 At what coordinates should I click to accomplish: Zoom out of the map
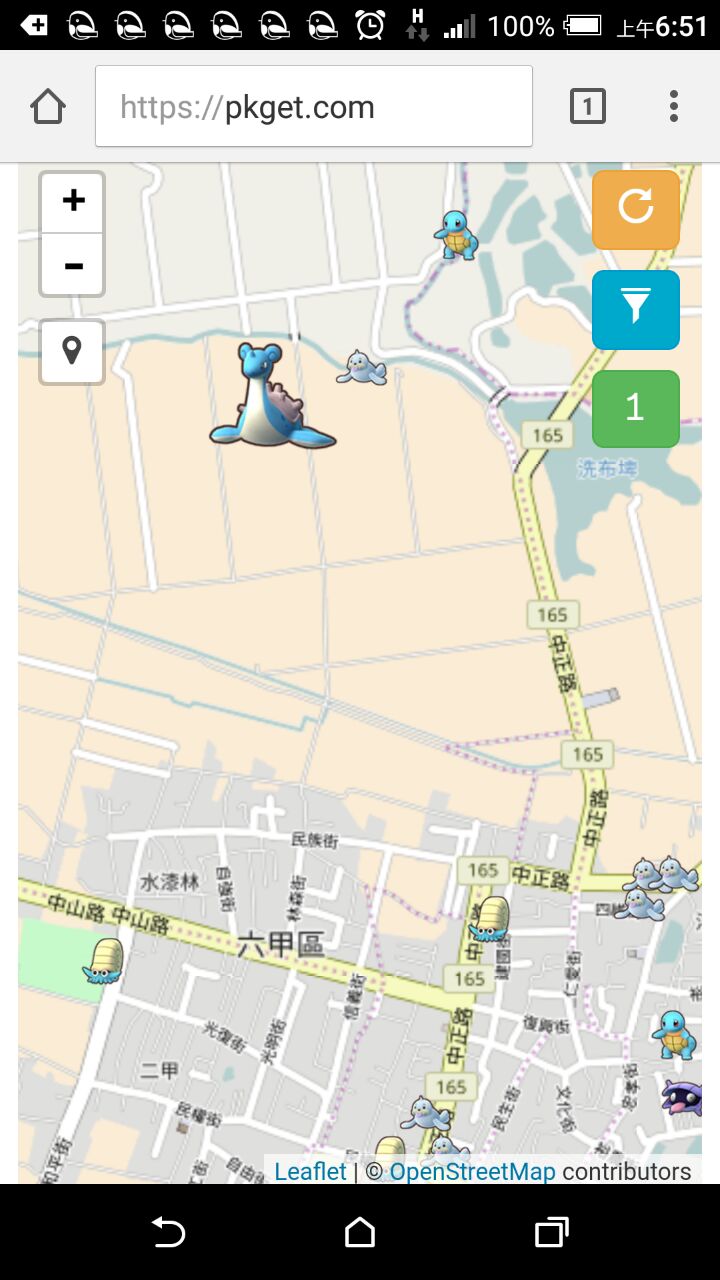tap(72, 266)
